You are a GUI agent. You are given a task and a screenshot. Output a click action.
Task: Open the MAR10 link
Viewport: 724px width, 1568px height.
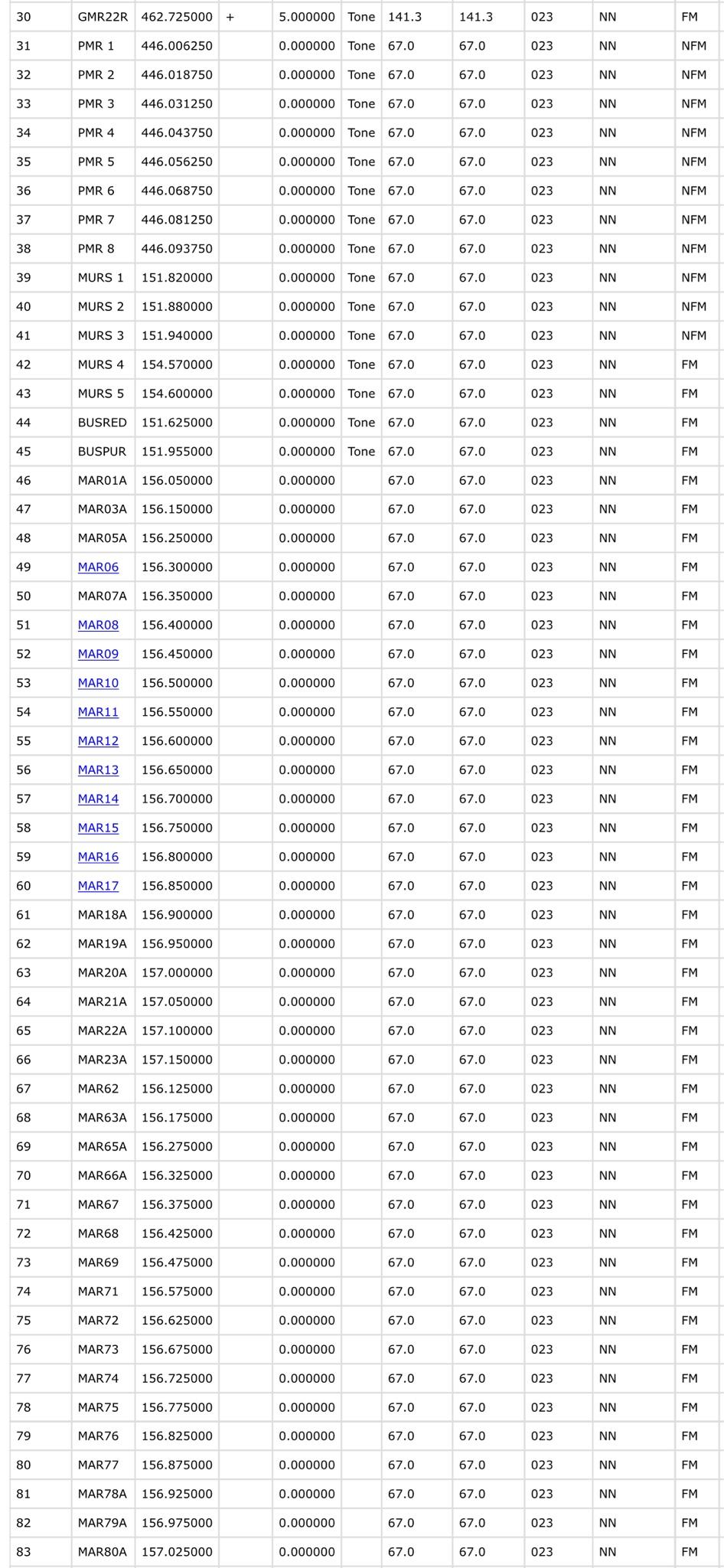(98, 684)
